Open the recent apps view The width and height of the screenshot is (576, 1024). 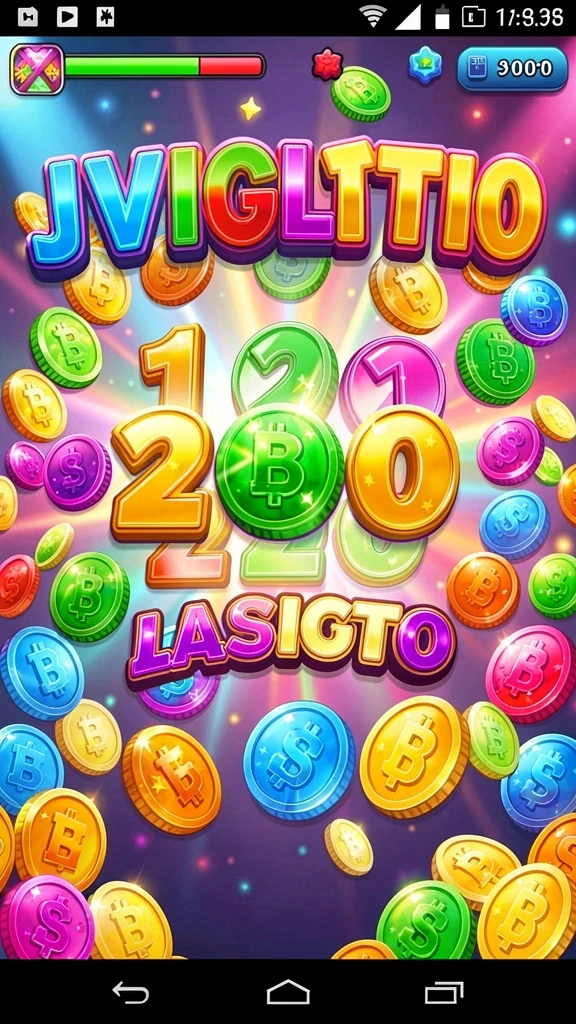[444, 993]
